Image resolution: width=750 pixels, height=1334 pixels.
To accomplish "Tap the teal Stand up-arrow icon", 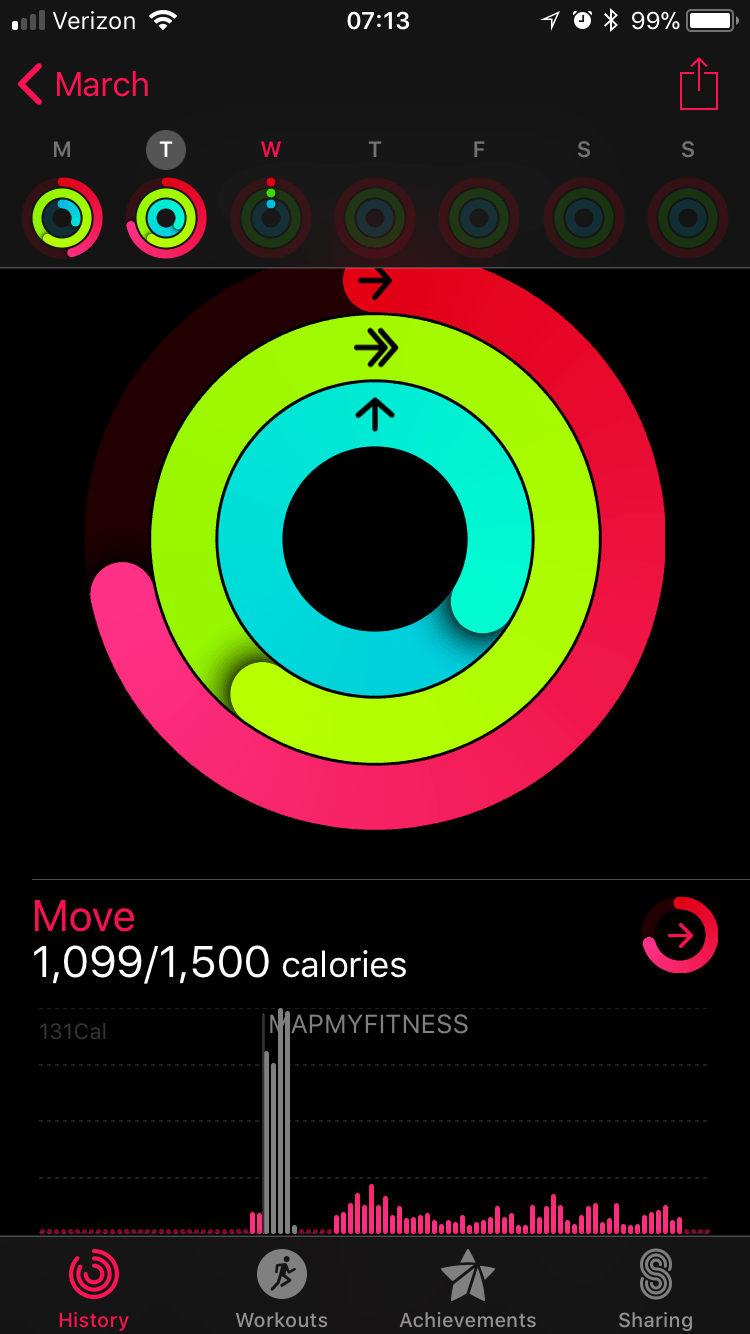I will point(374,414).
